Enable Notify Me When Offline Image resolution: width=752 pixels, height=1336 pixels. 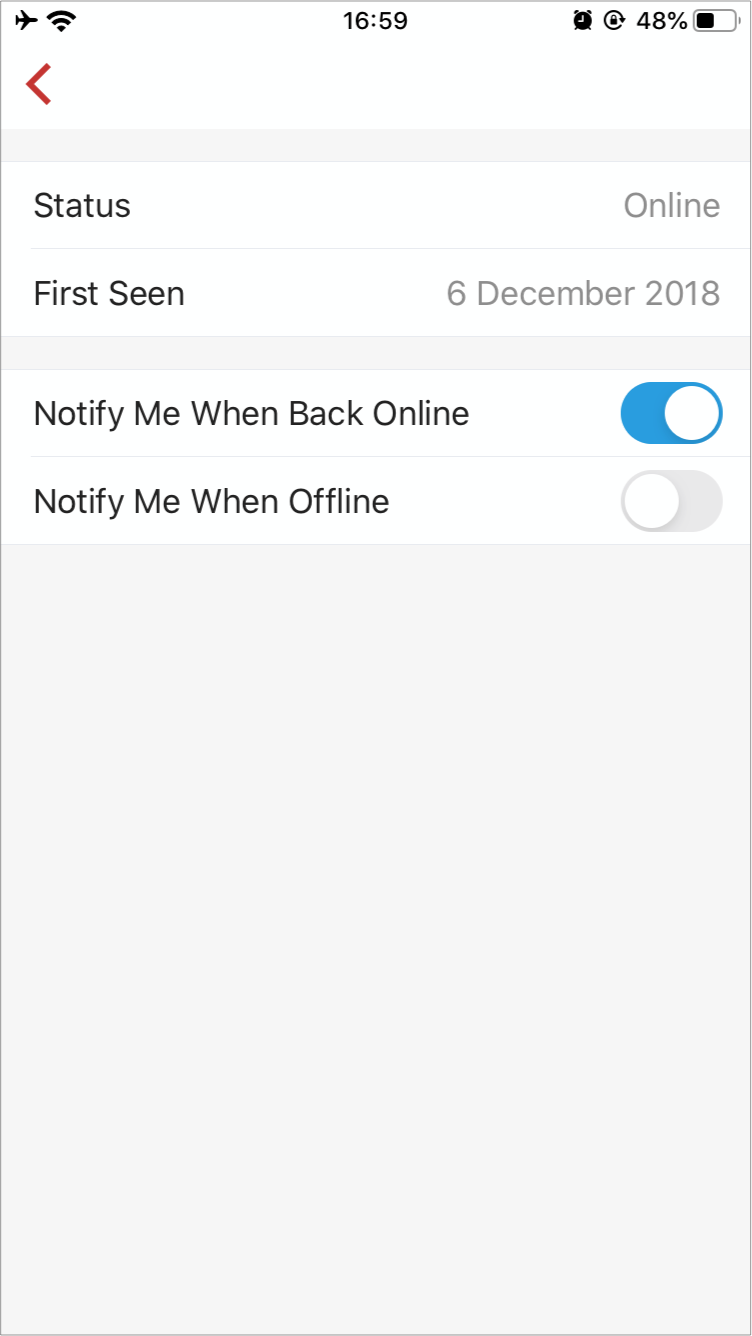671,501
